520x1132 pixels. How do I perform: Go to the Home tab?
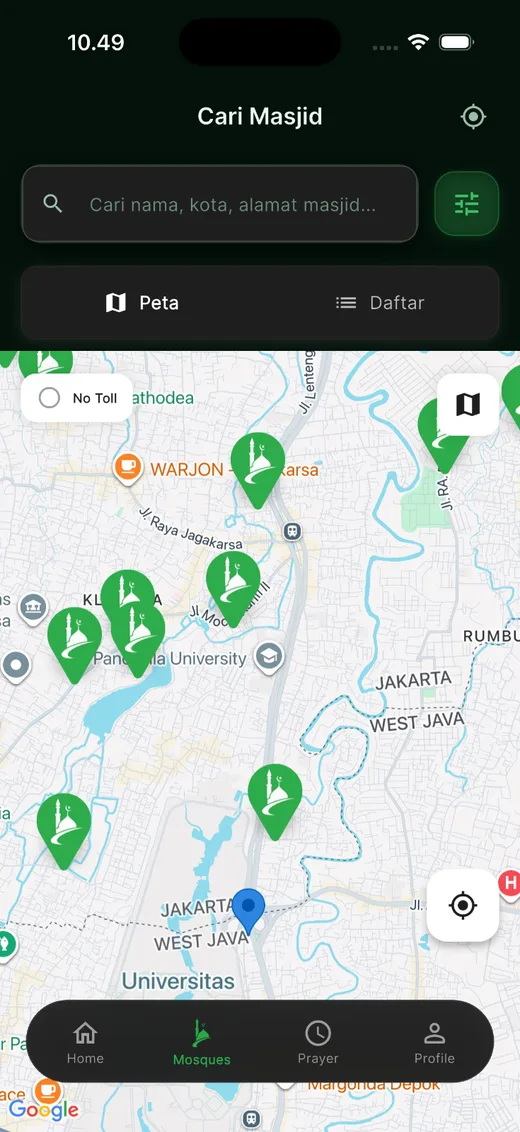(85, 1043)
